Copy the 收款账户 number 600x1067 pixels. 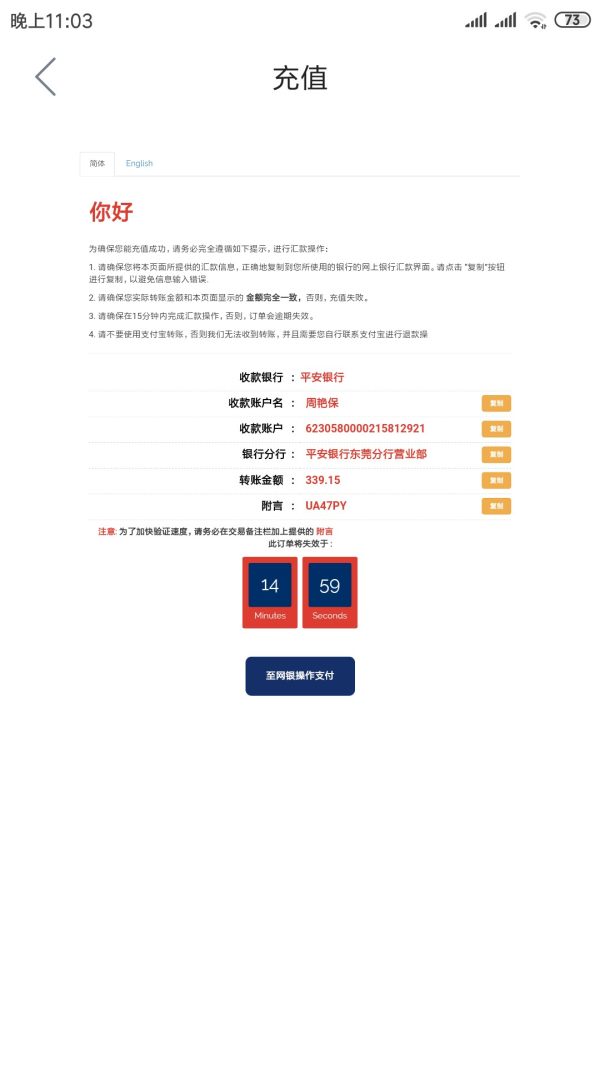(x=496, y=429)
